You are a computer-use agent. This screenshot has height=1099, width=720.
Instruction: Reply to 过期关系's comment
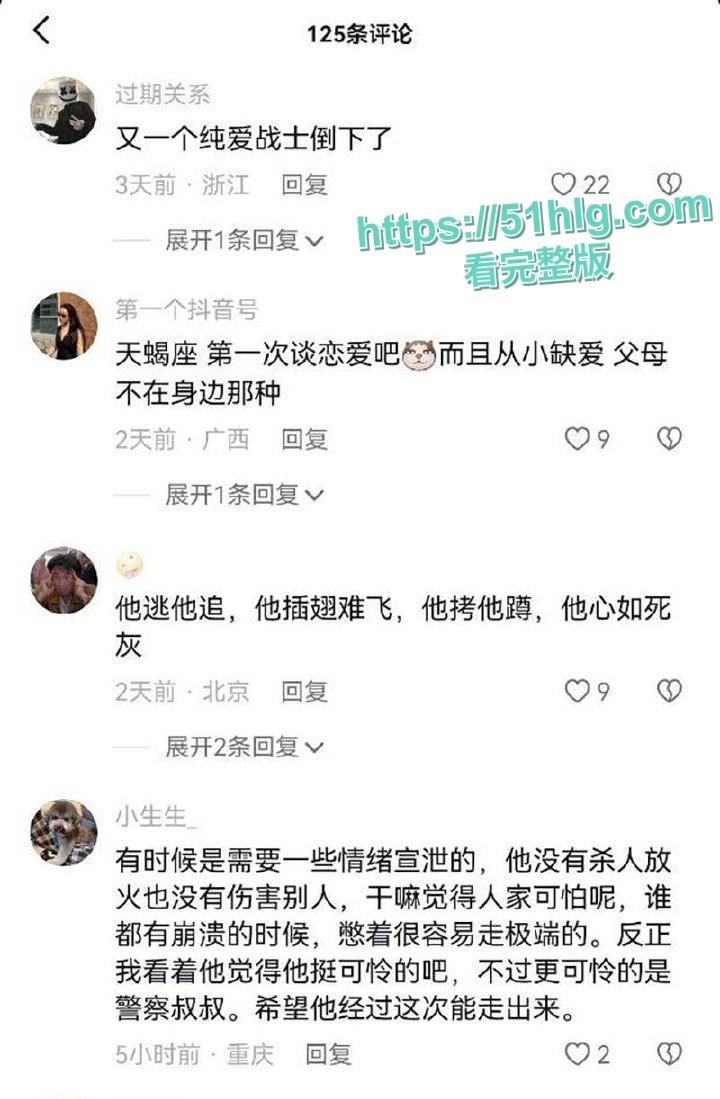[x=304, y=185]
